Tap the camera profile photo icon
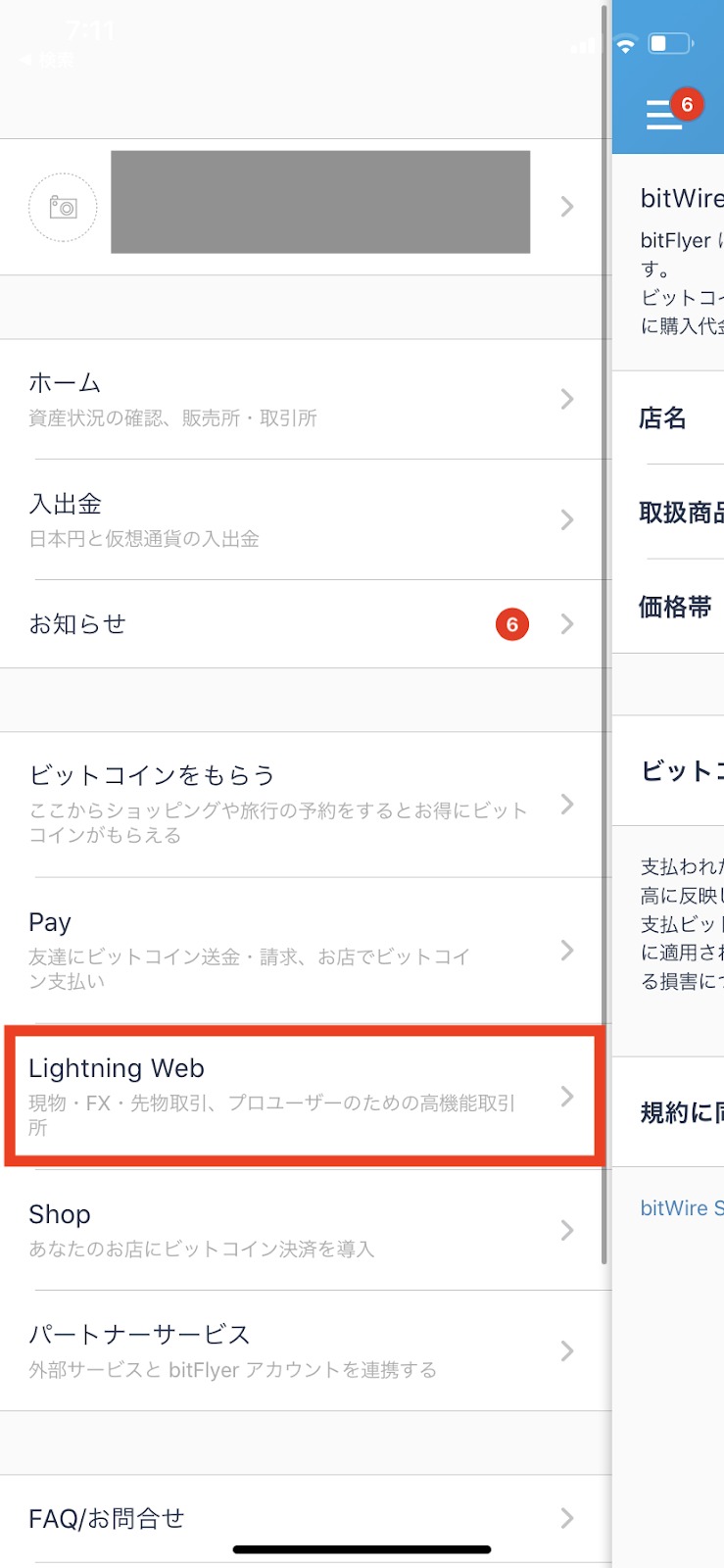The width and height of the screenshot is (724, 1568). click(63, 207)
